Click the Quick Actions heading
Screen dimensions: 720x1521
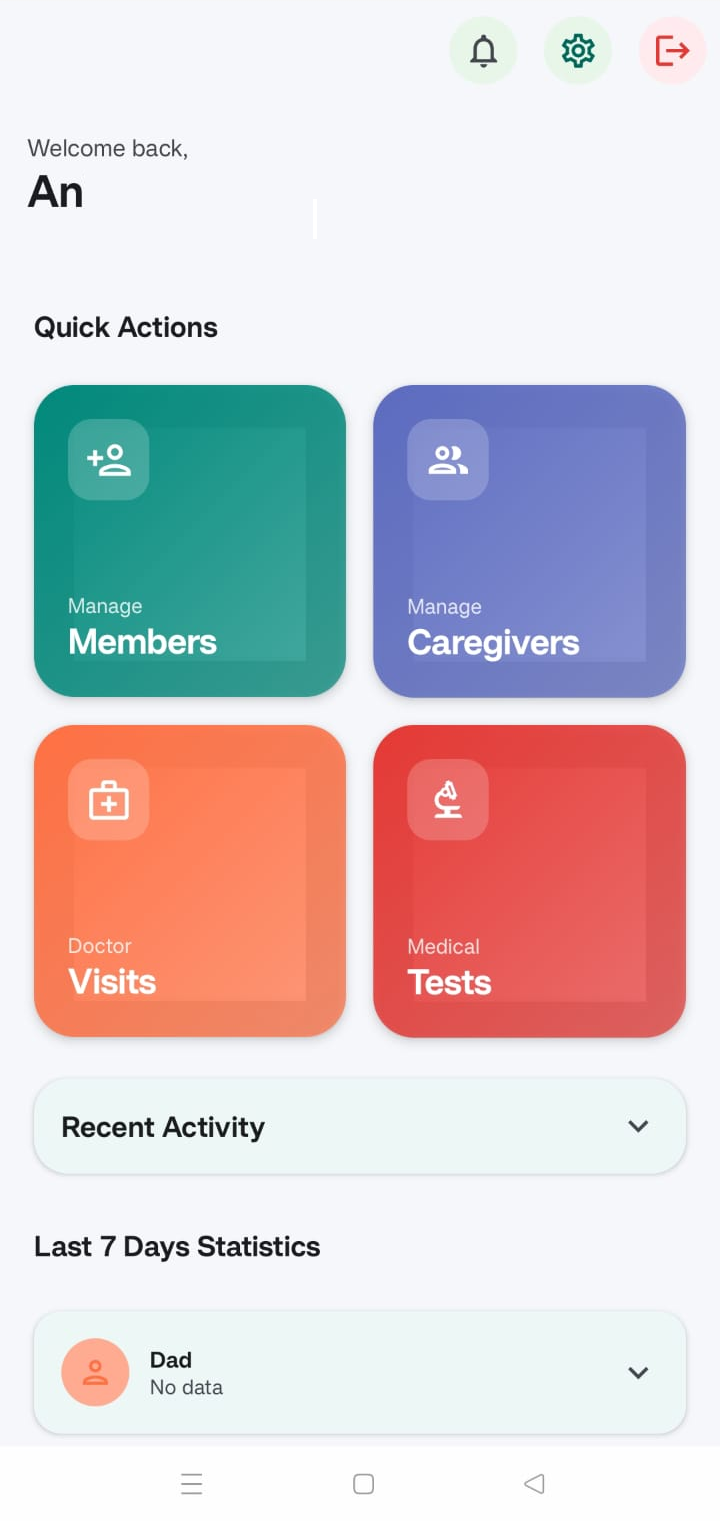[x=125, y=326]
